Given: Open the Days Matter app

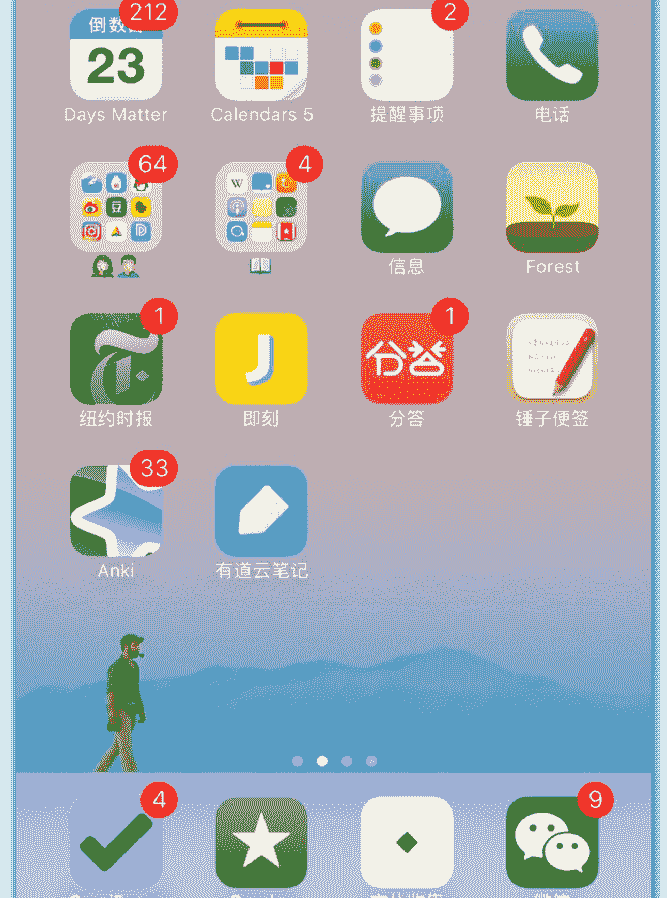Looking at the screenshot, I should (116, 55).
